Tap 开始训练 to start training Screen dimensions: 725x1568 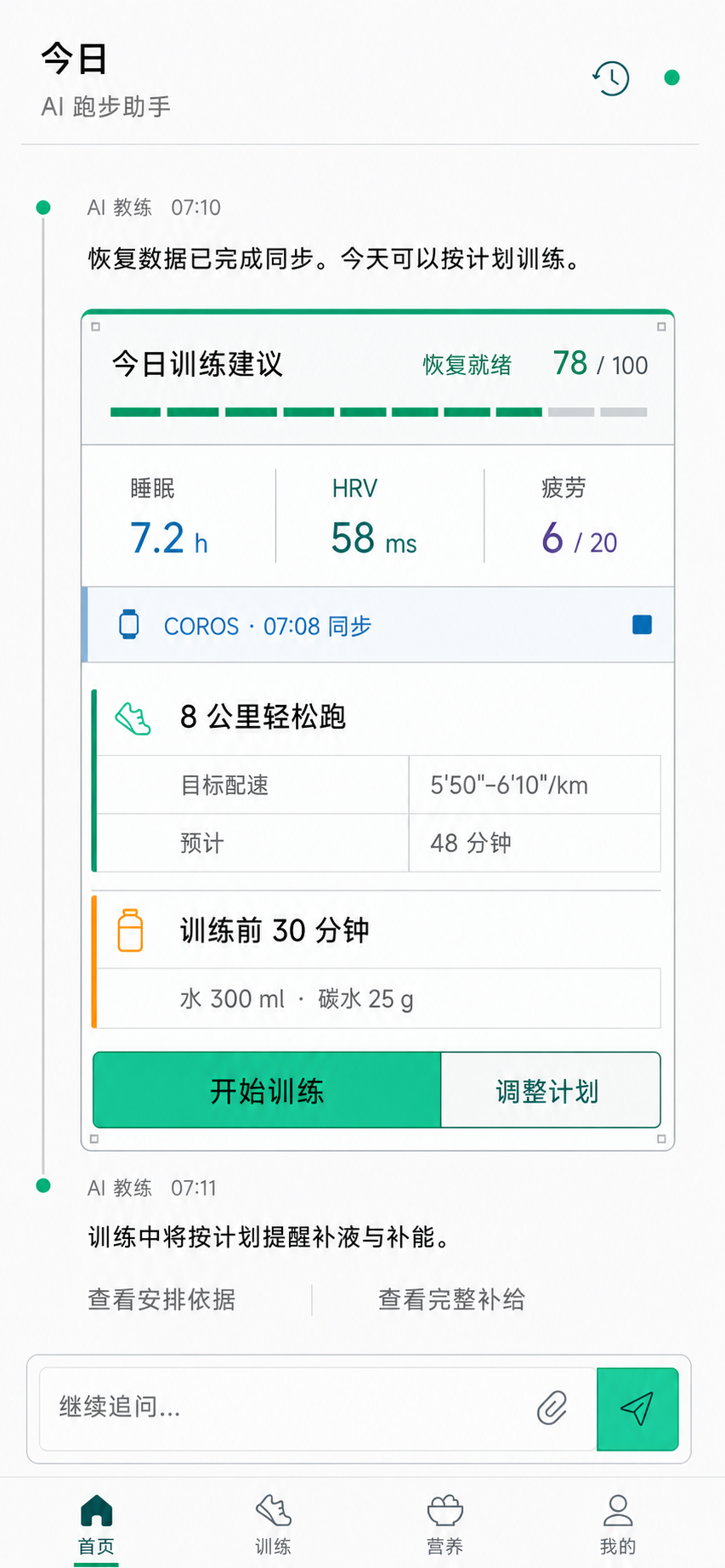pyautogui.click(x=267, y=1090)
